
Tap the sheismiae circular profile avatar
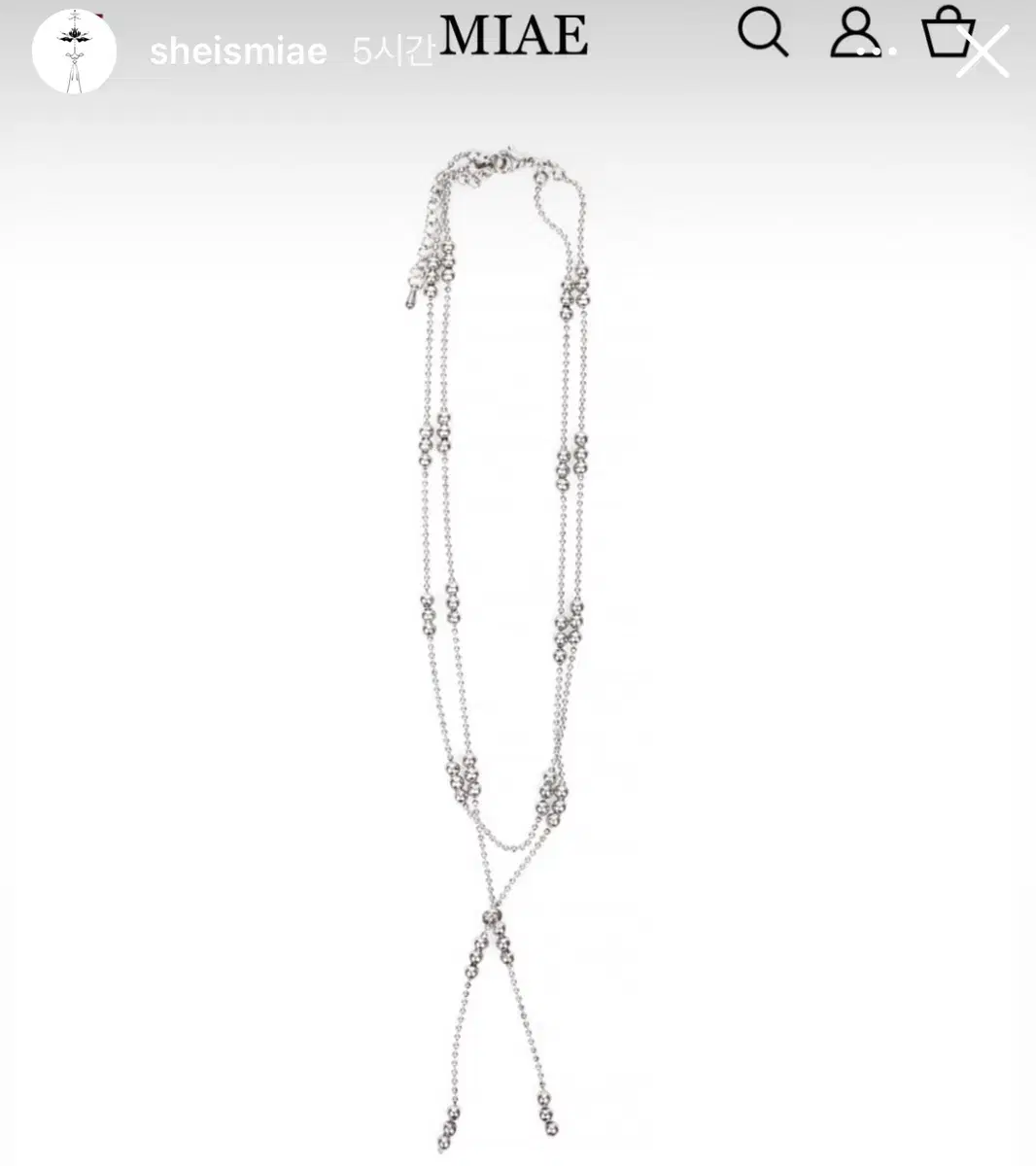coord(75,51)
